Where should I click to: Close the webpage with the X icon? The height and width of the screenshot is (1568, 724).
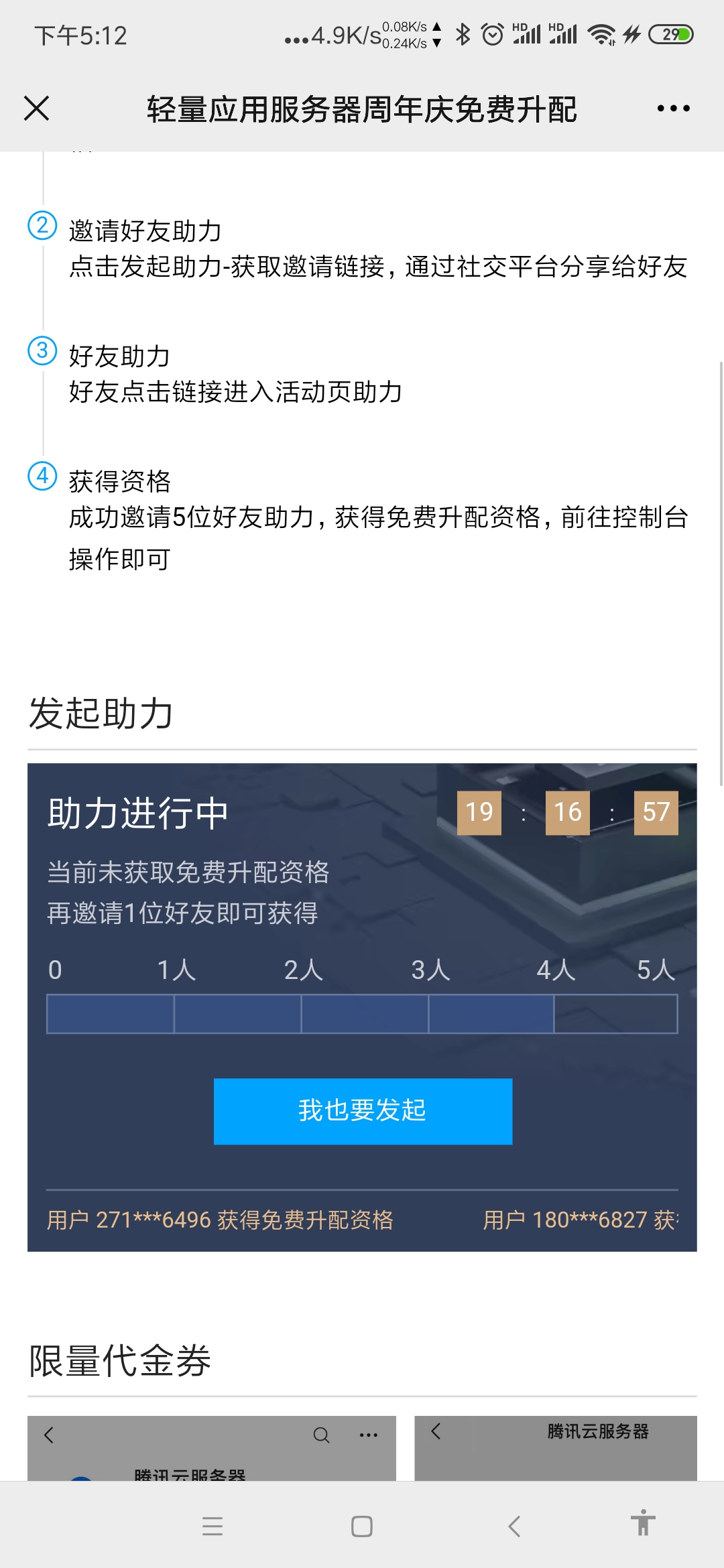pyautogui.click(x=37, y=108)
